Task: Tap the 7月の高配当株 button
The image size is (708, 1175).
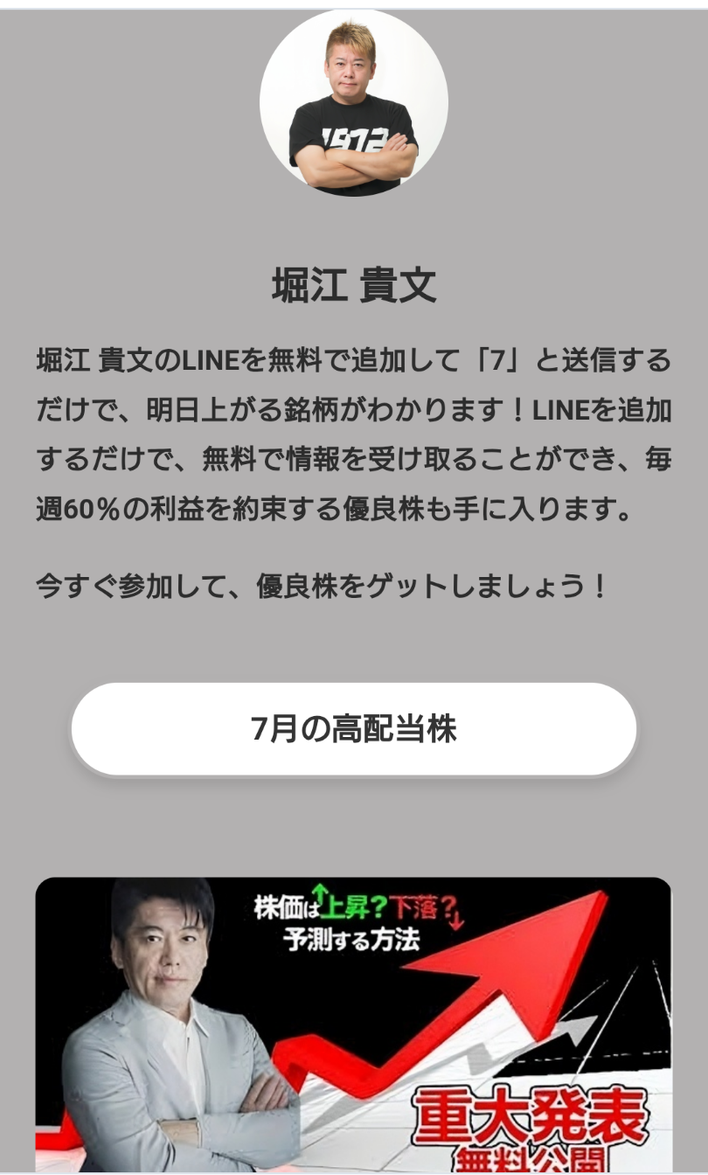Action: pyautogui.click(x=353, y=729)
